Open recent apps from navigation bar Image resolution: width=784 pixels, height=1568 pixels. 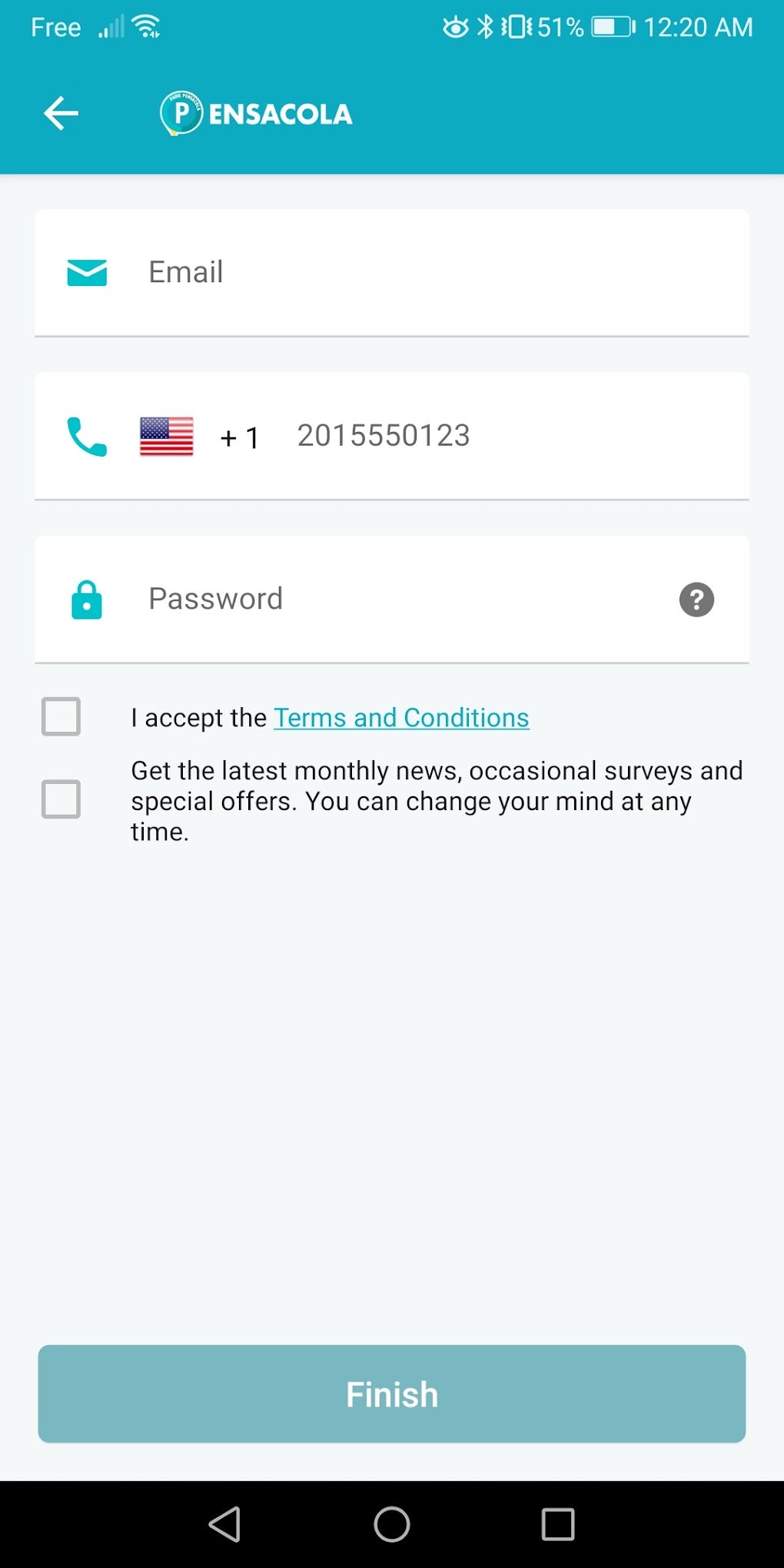tap(558, 1524)
